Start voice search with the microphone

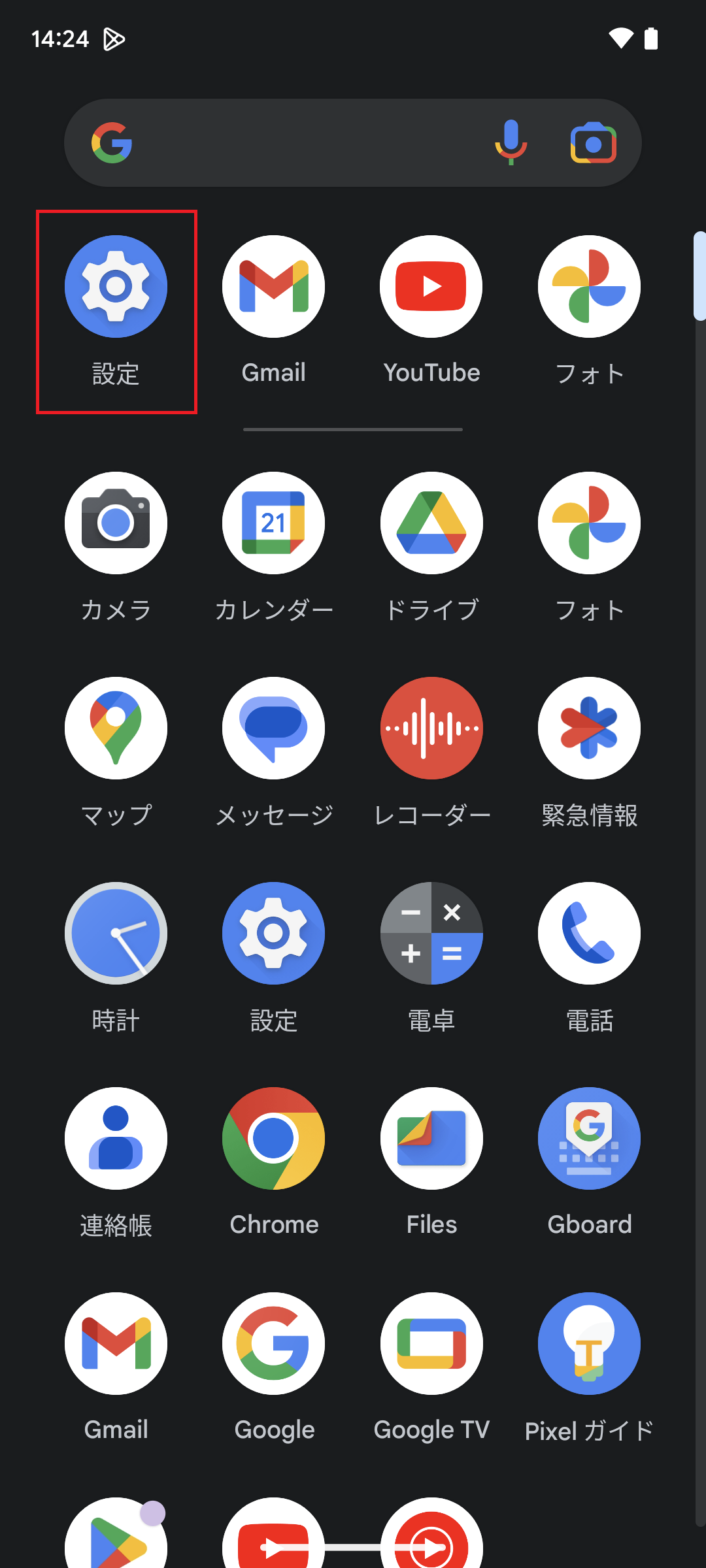(511, 143)
